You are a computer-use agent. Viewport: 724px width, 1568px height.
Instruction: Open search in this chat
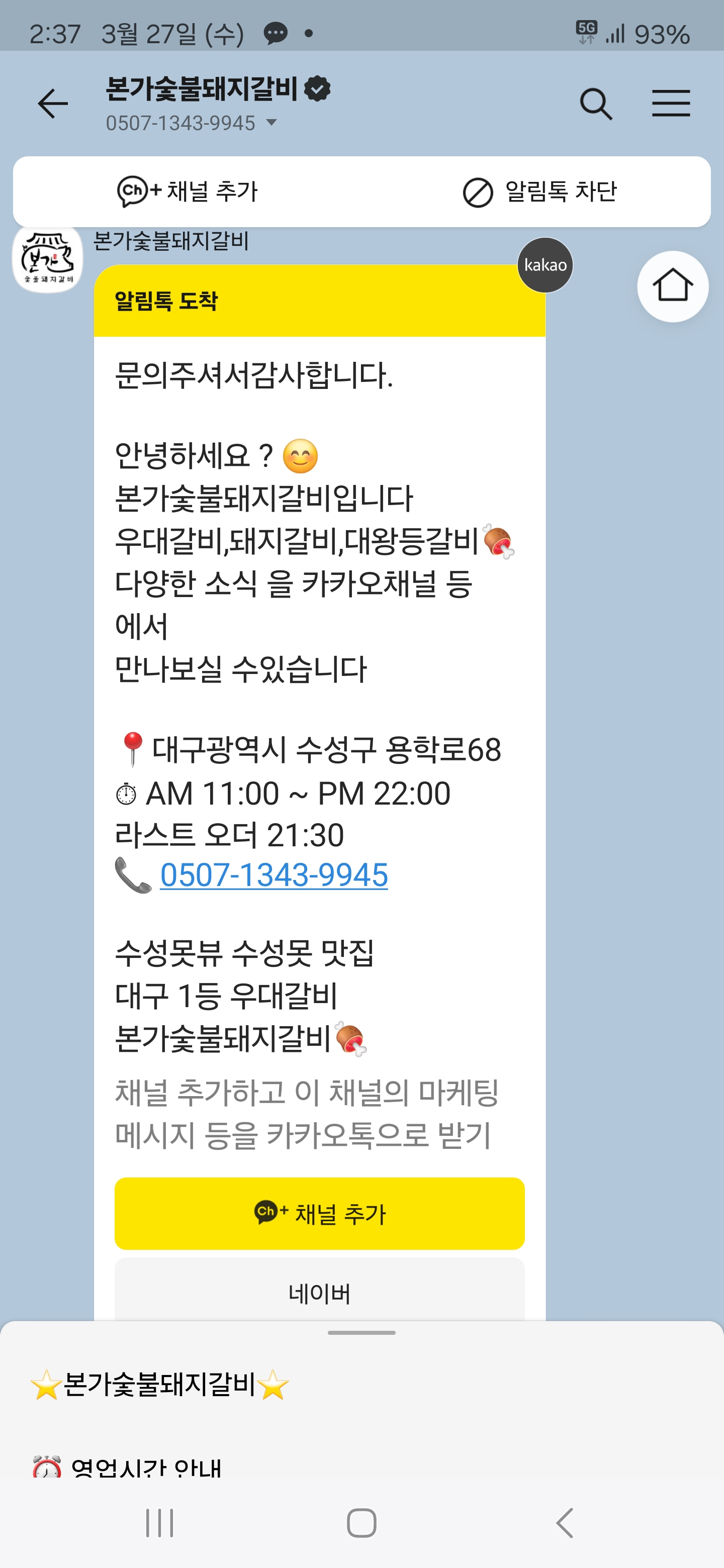[x=595, y=104]
